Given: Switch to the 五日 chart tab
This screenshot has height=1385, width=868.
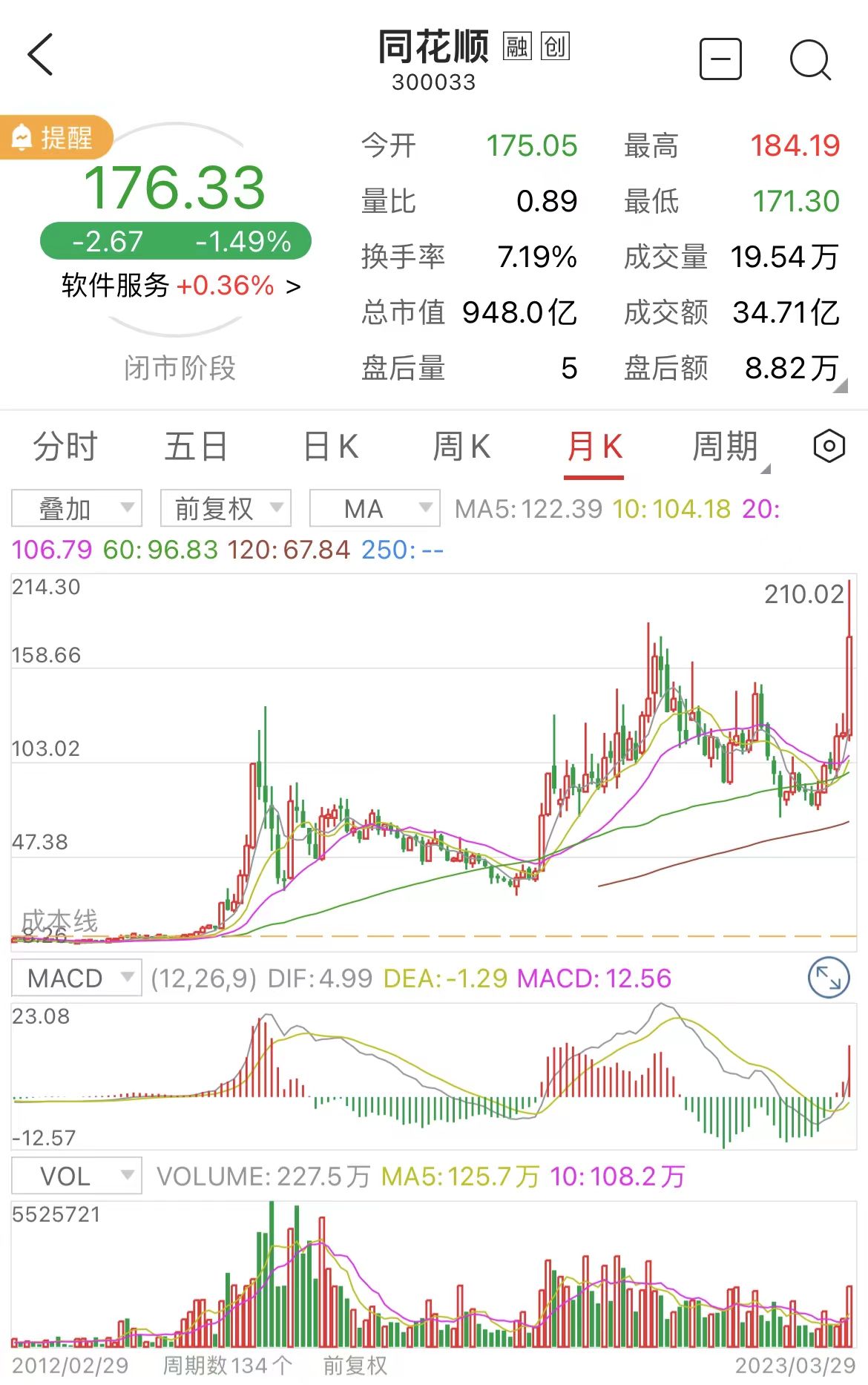Looking at the screenshot, I should click(196, 447).
